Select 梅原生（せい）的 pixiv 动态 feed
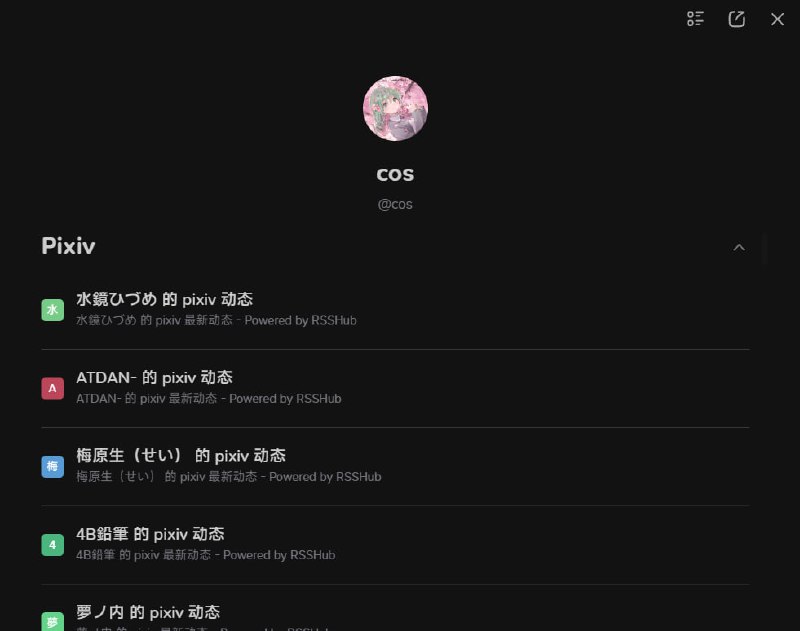Screen dimensions: 800x631 tap(181, 455)
